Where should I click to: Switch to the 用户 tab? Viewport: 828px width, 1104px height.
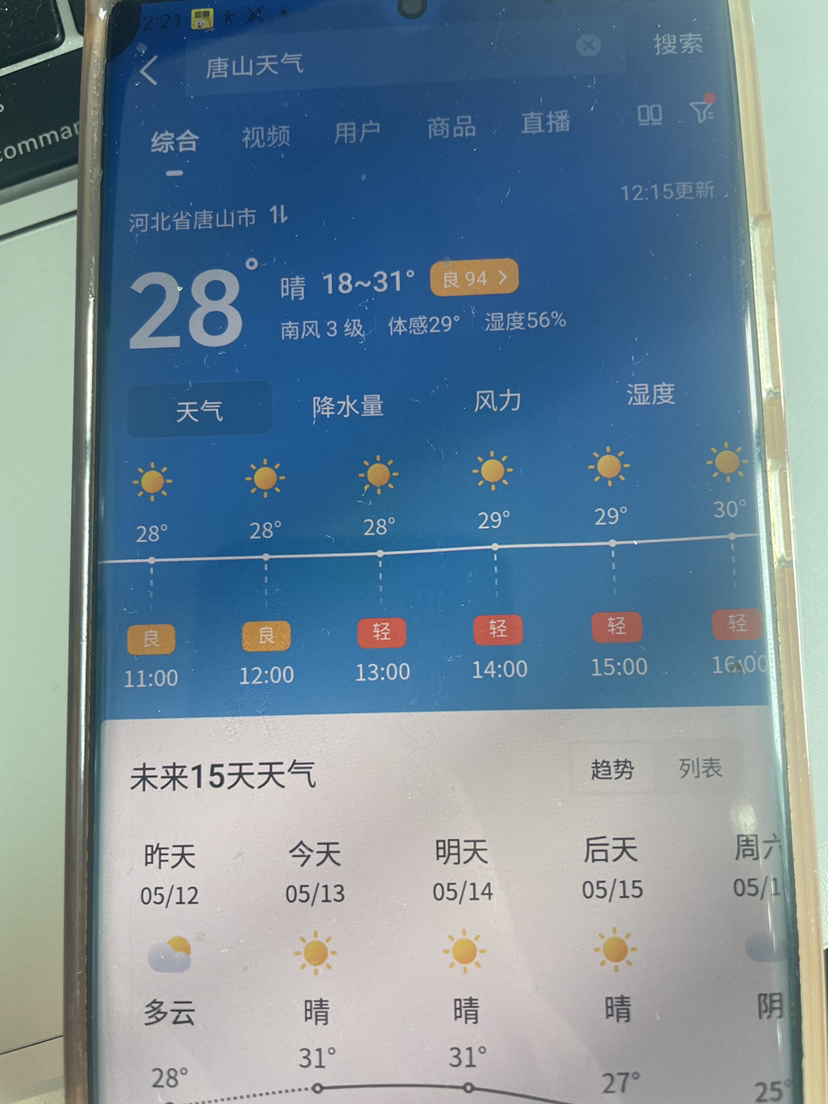pos(358,132)
